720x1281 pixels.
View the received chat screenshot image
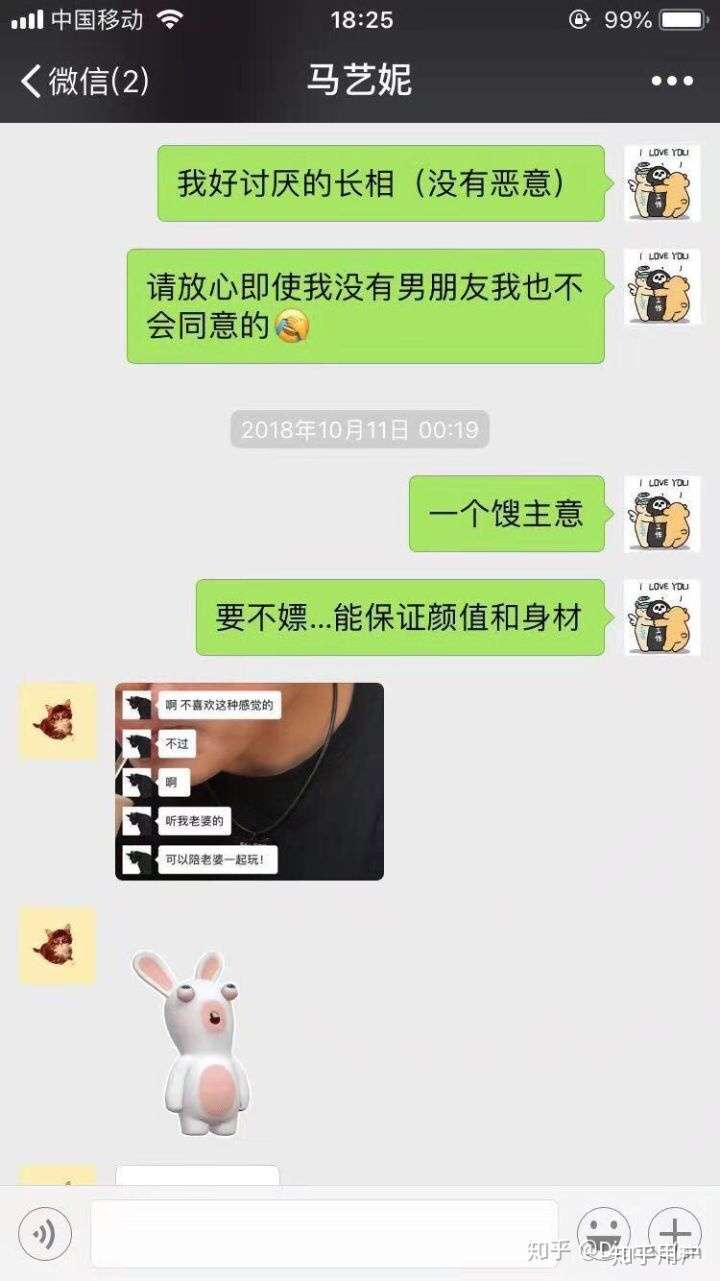coord(249,781)
